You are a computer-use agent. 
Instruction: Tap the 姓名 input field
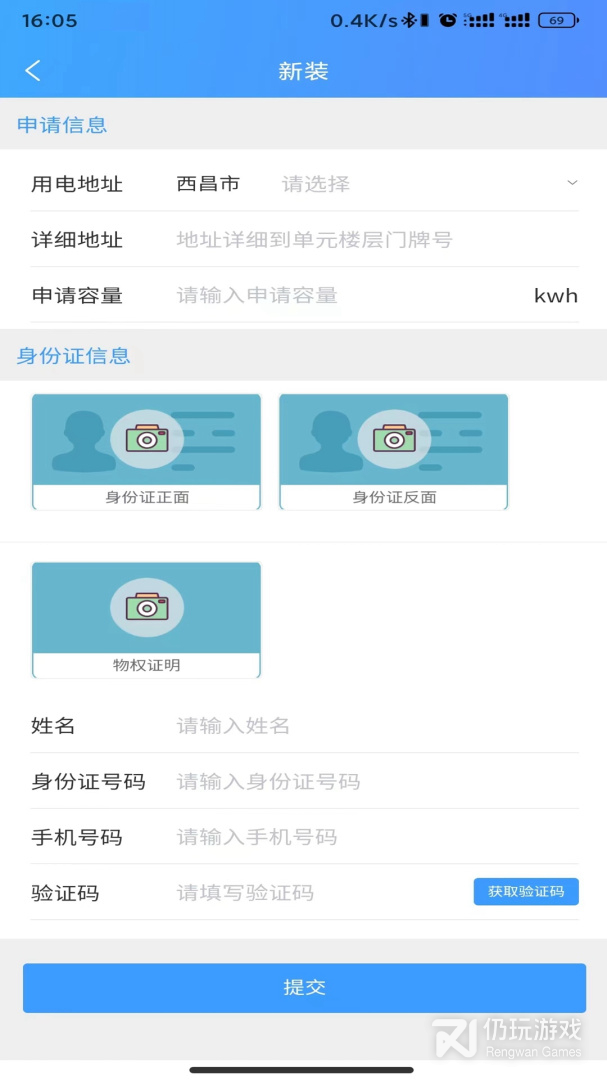pos(377,725)
